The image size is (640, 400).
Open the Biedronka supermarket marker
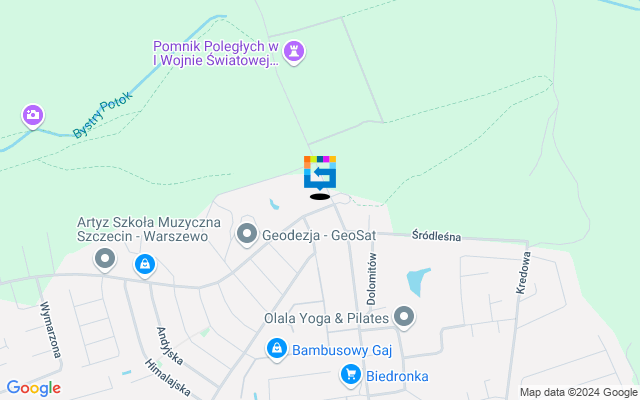tap(350, 375)
